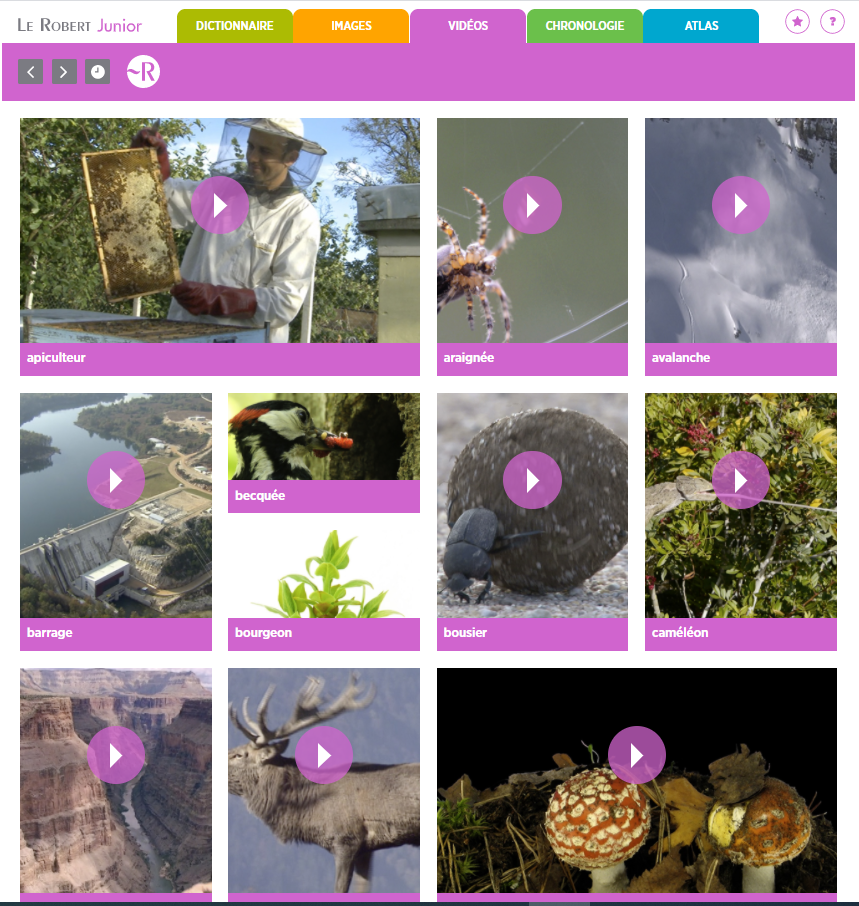Go back with the left arrow
This screenshot has width=859, height=906.
(31, 71)
